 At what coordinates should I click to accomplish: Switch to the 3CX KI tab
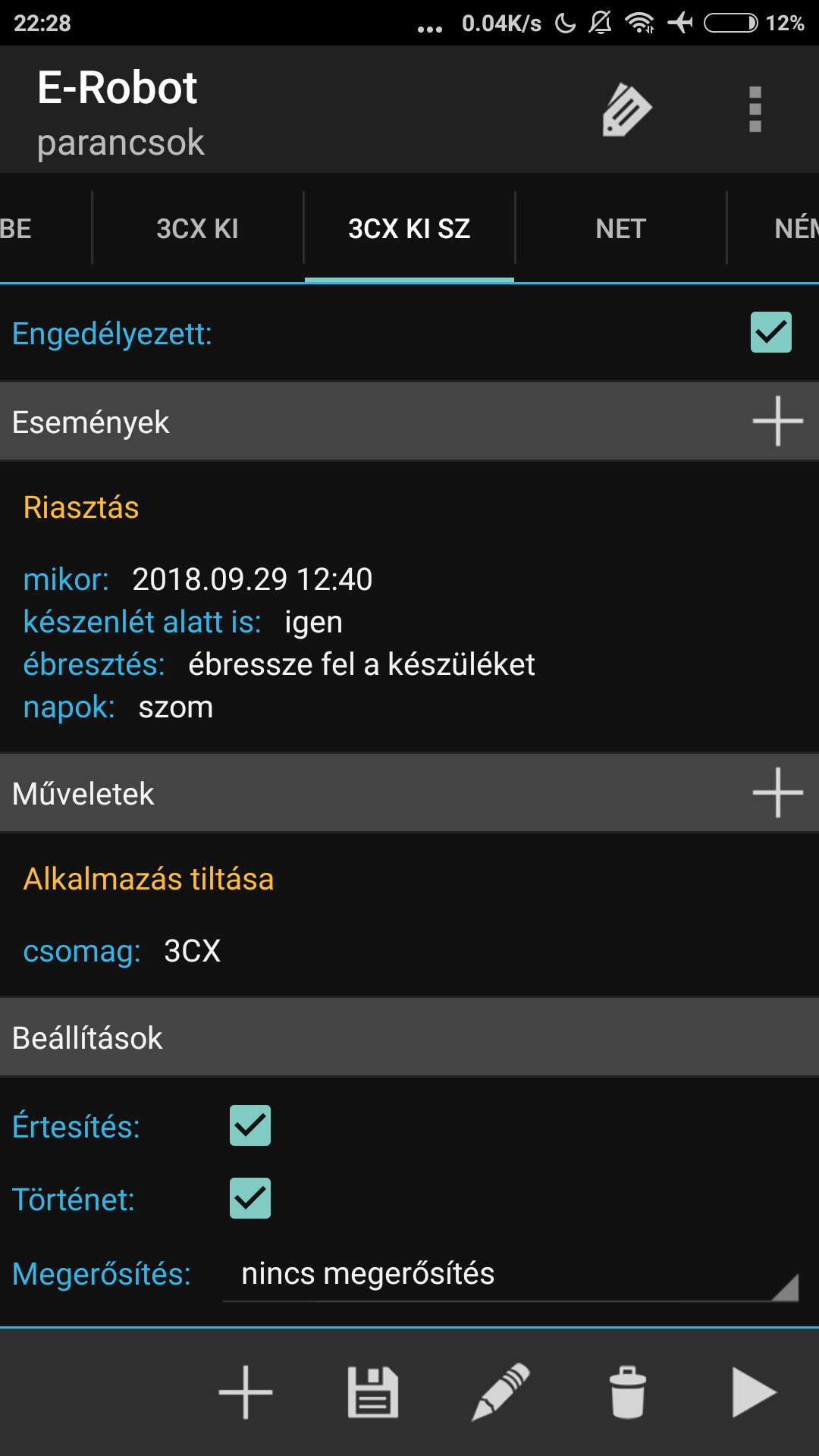[197, 228]
